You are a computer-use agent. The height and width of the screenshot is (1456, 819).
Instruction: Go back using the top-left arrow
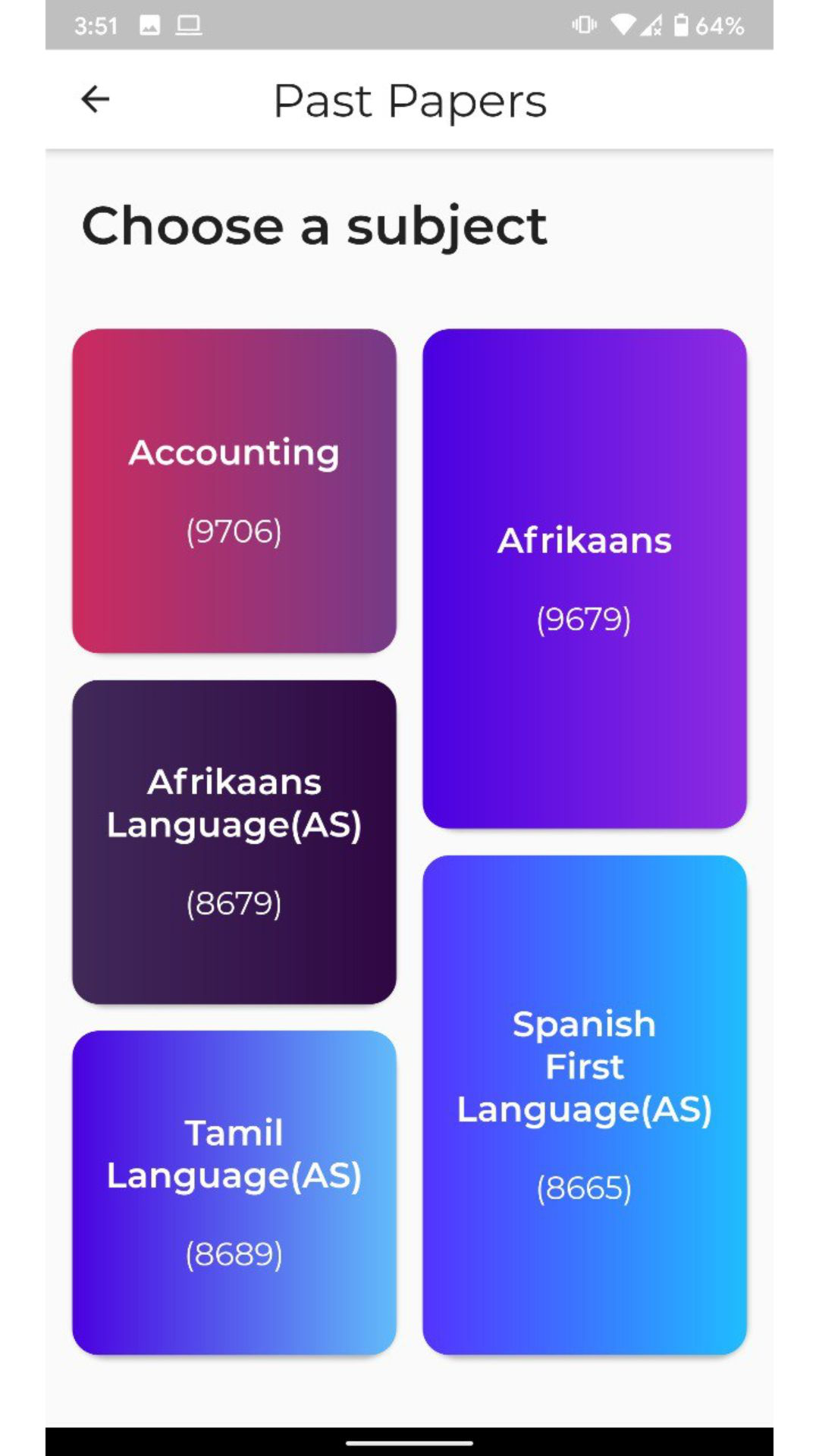96,99
